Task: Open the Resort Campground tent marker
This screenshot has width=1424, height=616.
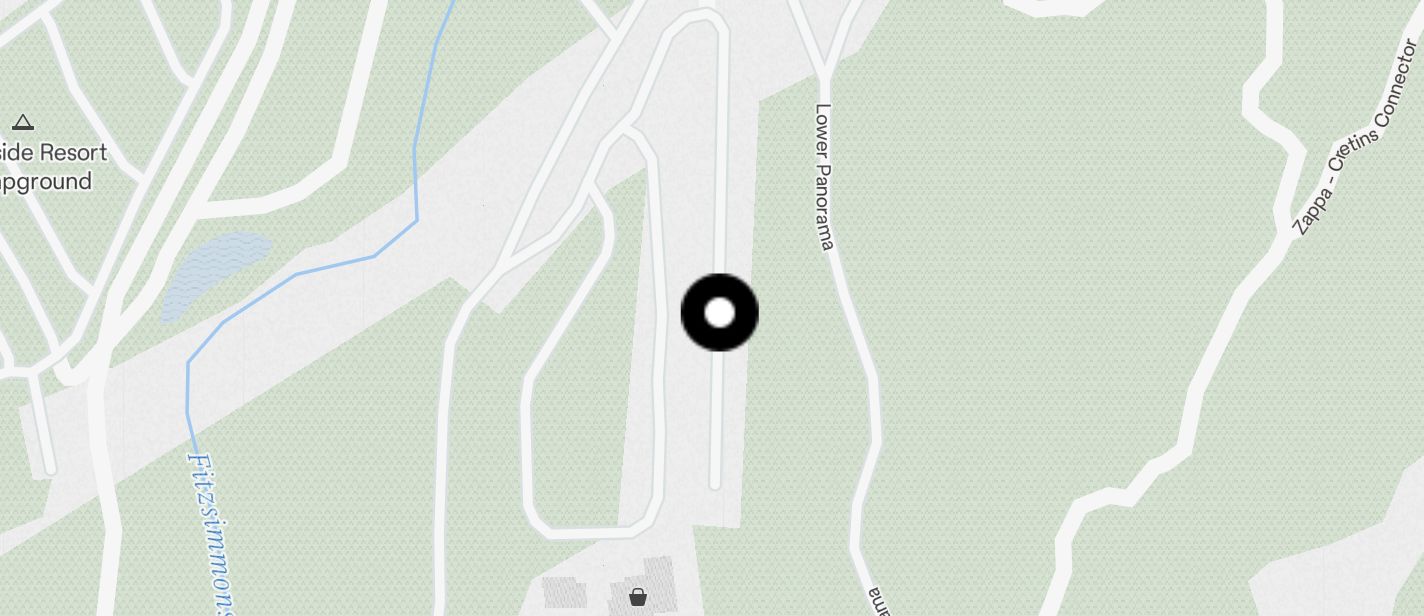Action: (x=23, y=123)
